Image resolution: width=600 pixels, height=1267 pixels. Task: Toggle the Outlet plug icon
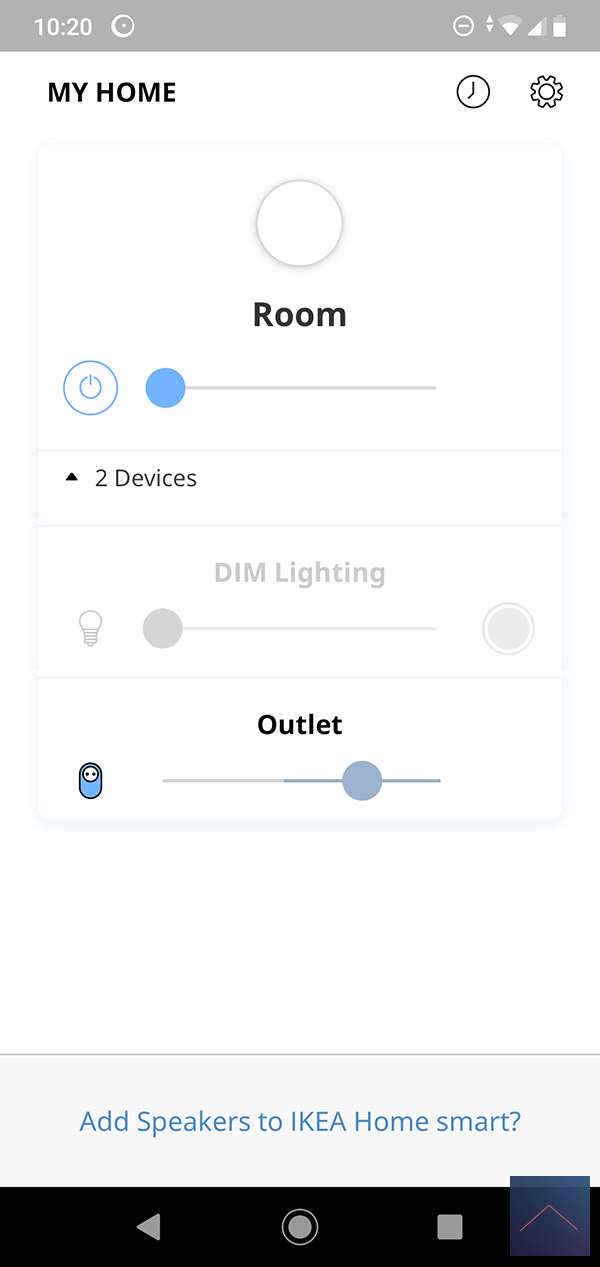[90, 781]
